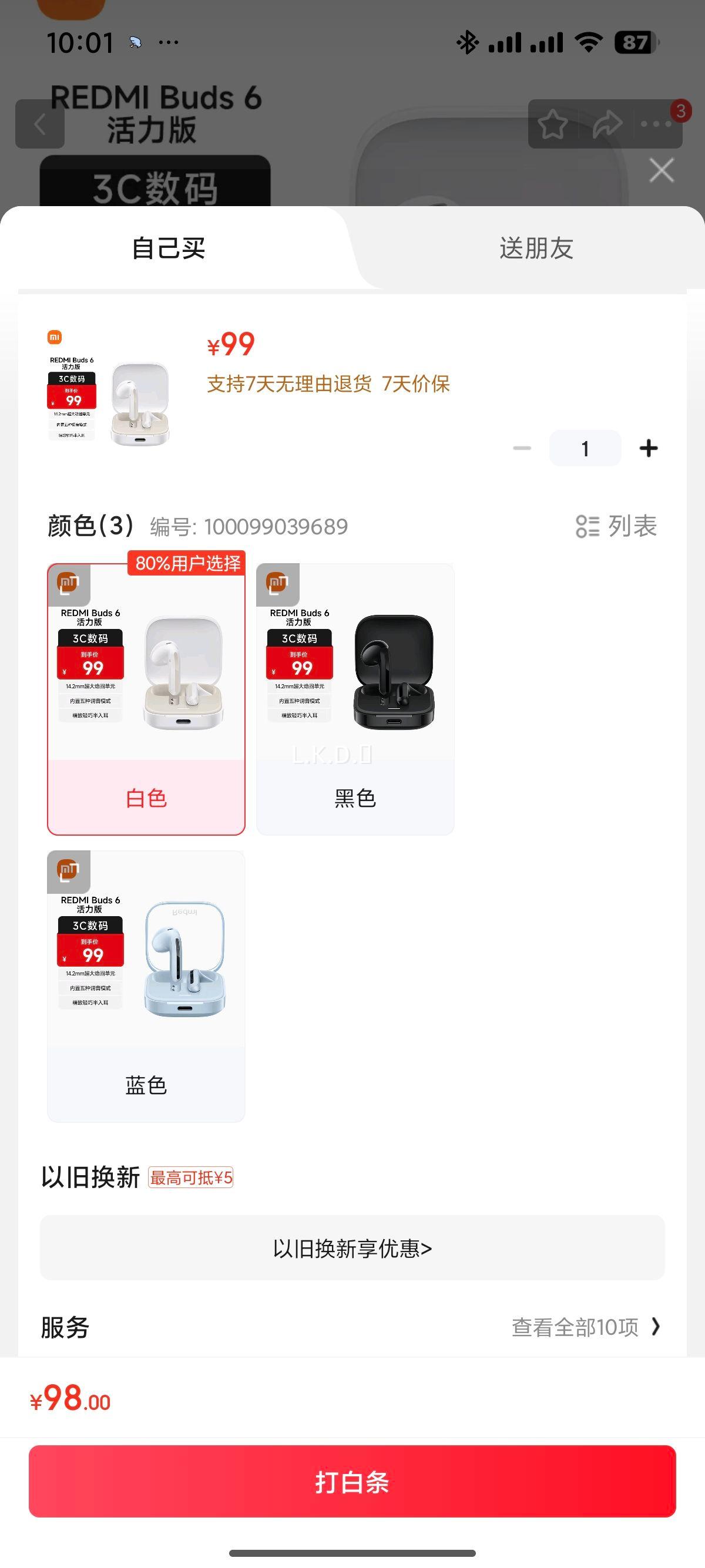Open 最高可抵¥5 trade-in label

[x=192, y=1179]
